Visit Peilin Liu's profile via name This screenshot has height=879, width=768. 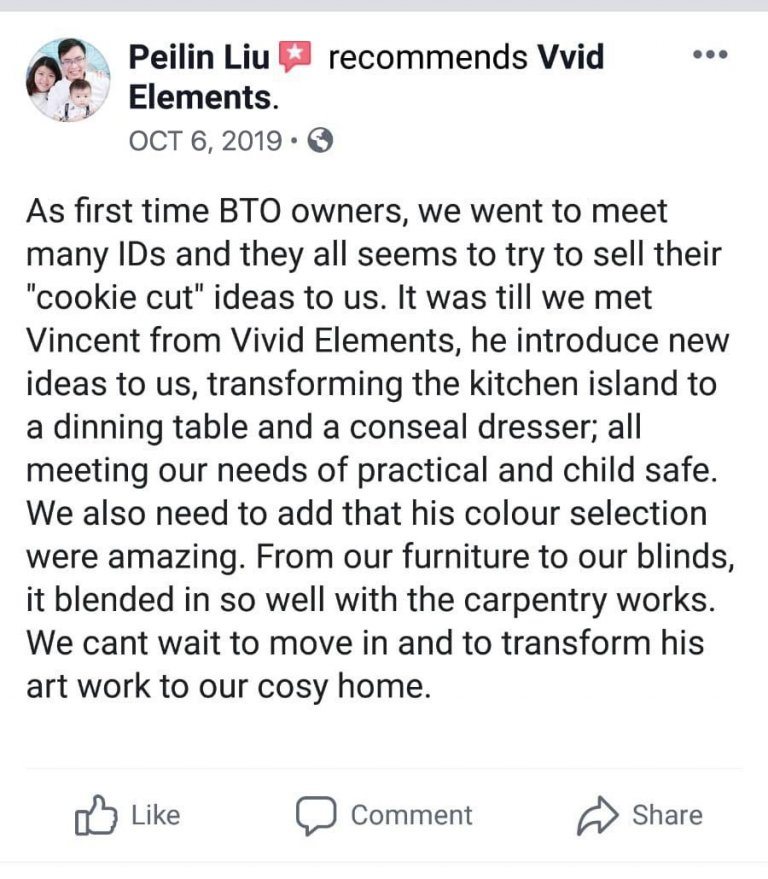[199, 57]
